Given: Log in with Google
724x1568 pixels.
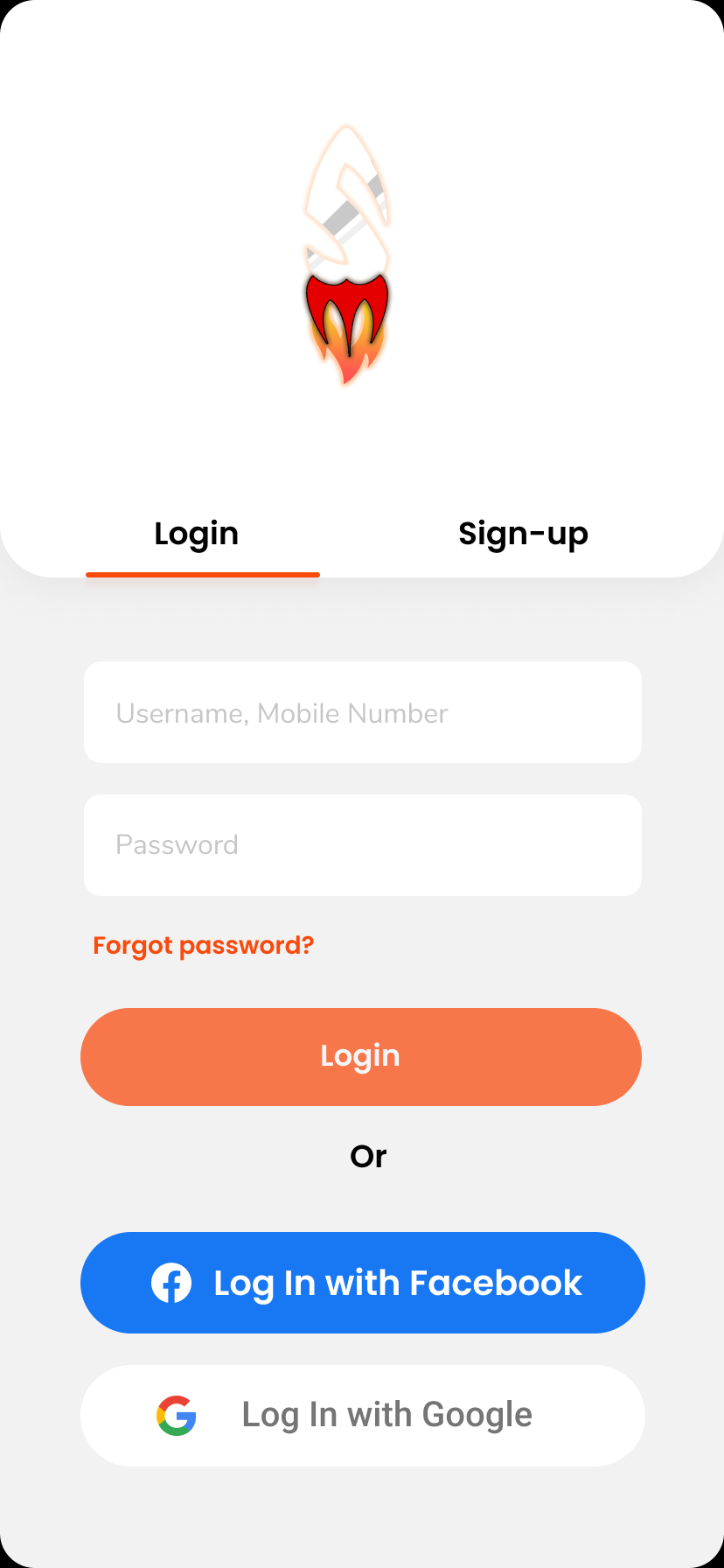Looking at the screenshot, I should (x=363, y=1416).
